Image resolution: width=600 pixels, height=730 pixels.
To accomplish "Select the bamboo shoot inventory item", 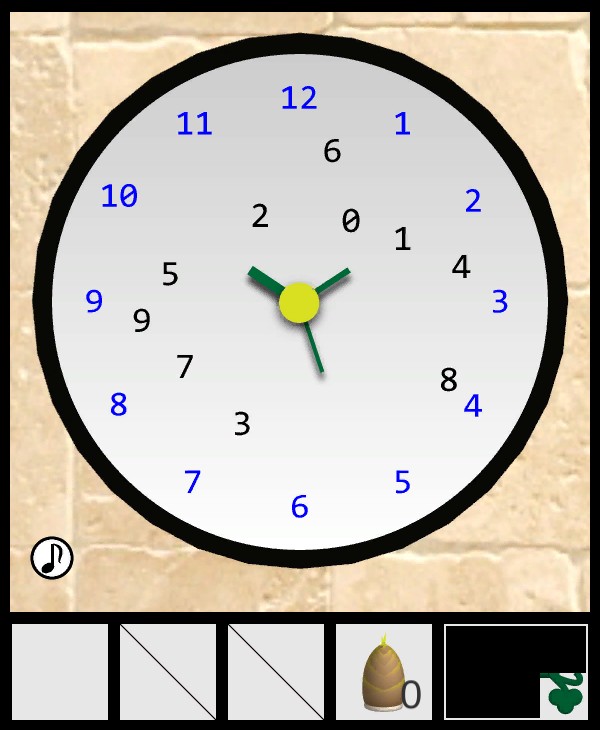I will tap(383, 674).
